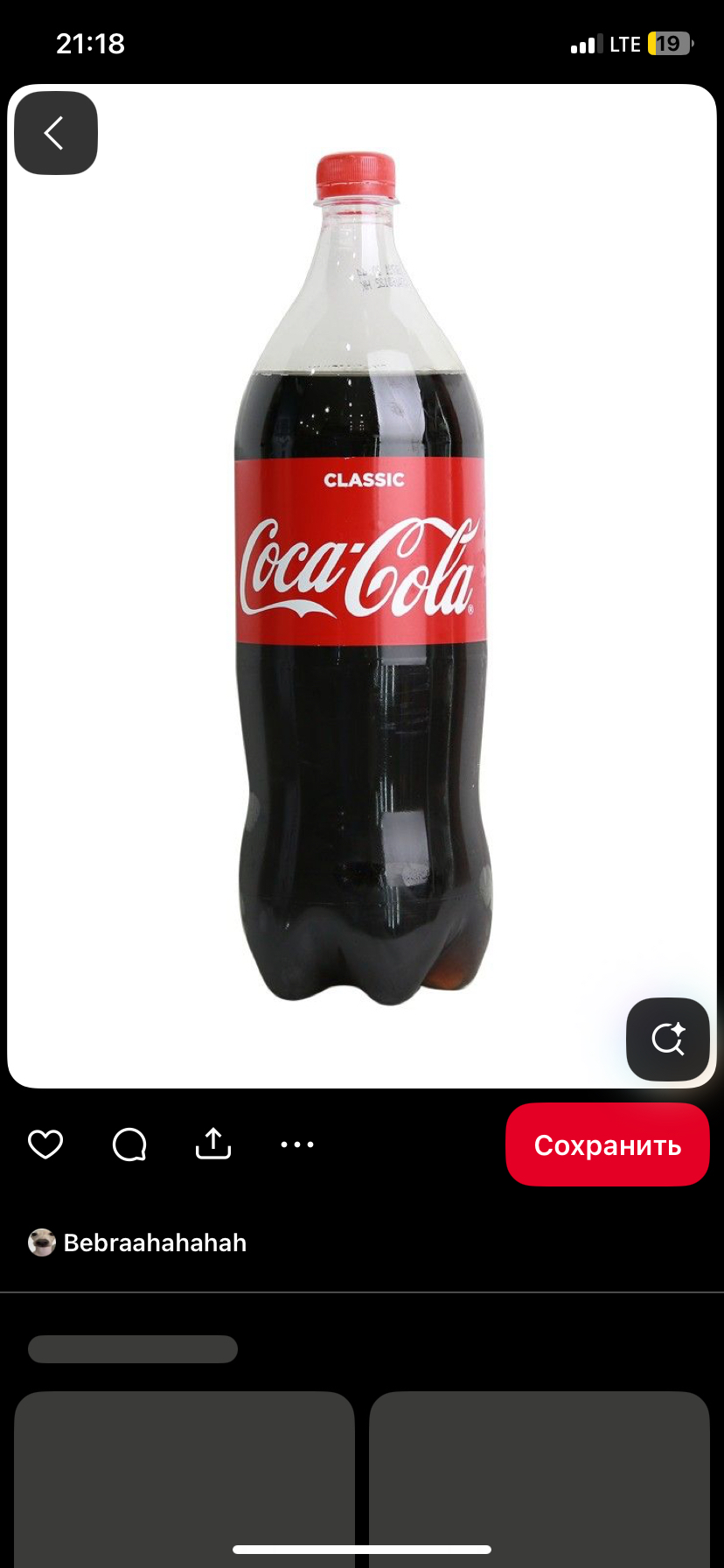Tap the Сохранить button

pyautogui.click(x=607, y=1144)
